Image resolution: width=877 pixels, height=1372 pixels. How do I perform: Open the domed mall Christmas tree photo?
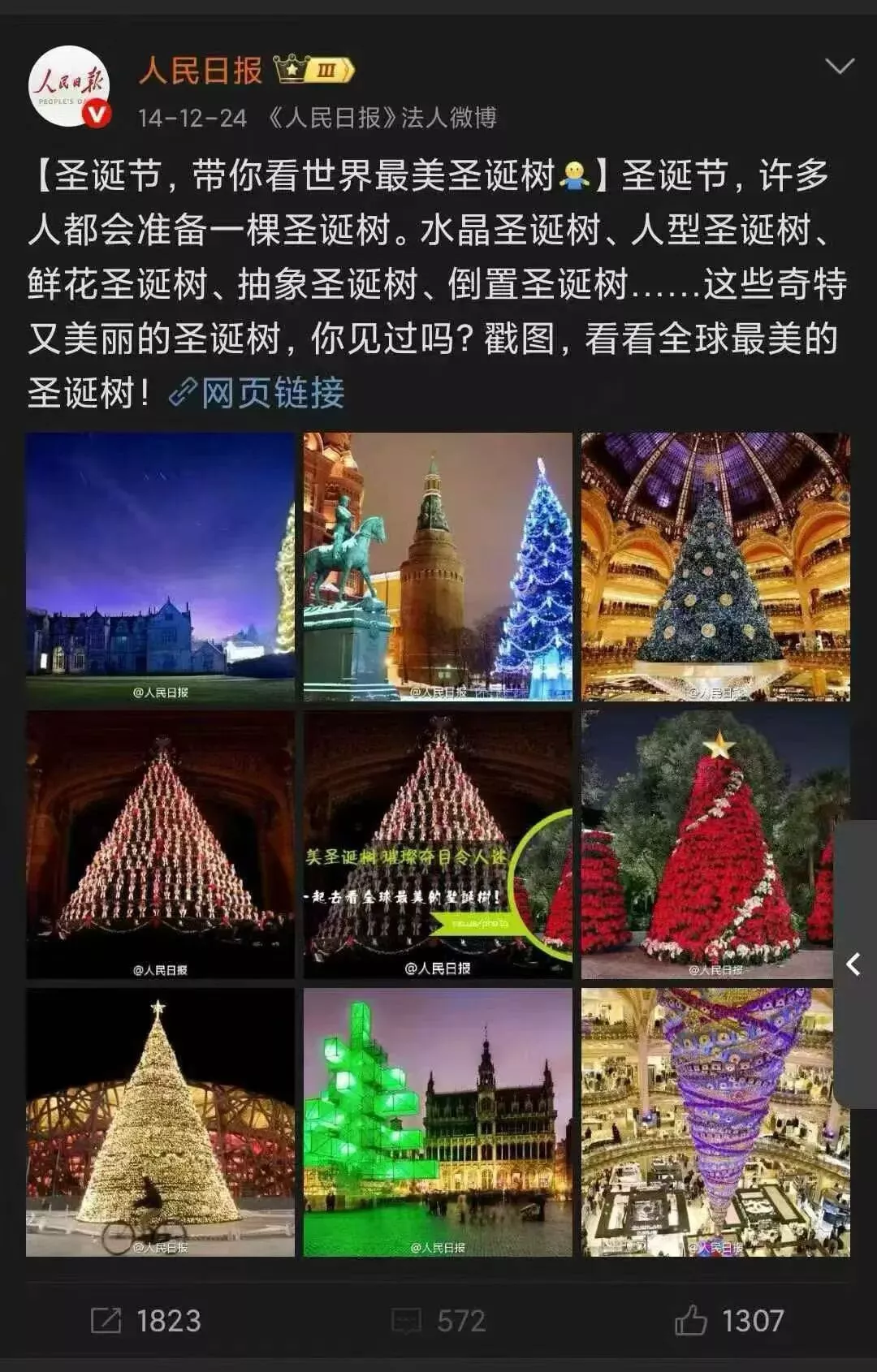[x=715, y=567]
